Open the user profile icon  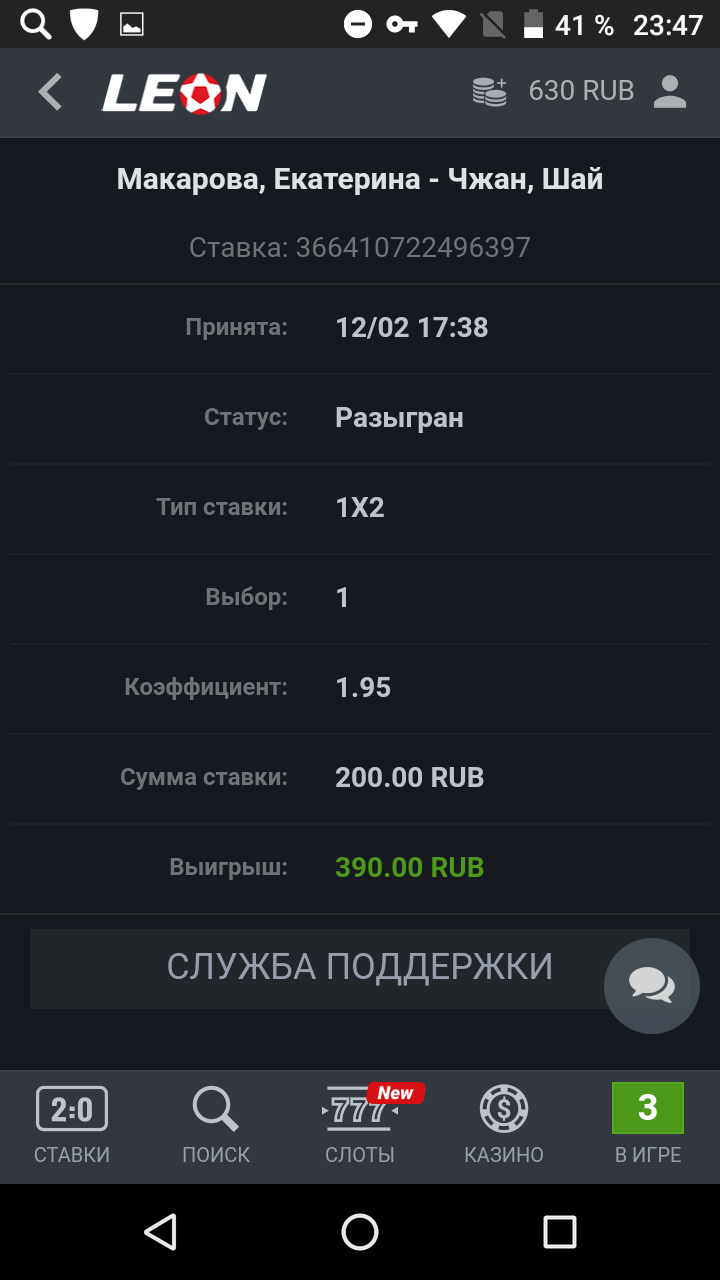coord(670,92)
